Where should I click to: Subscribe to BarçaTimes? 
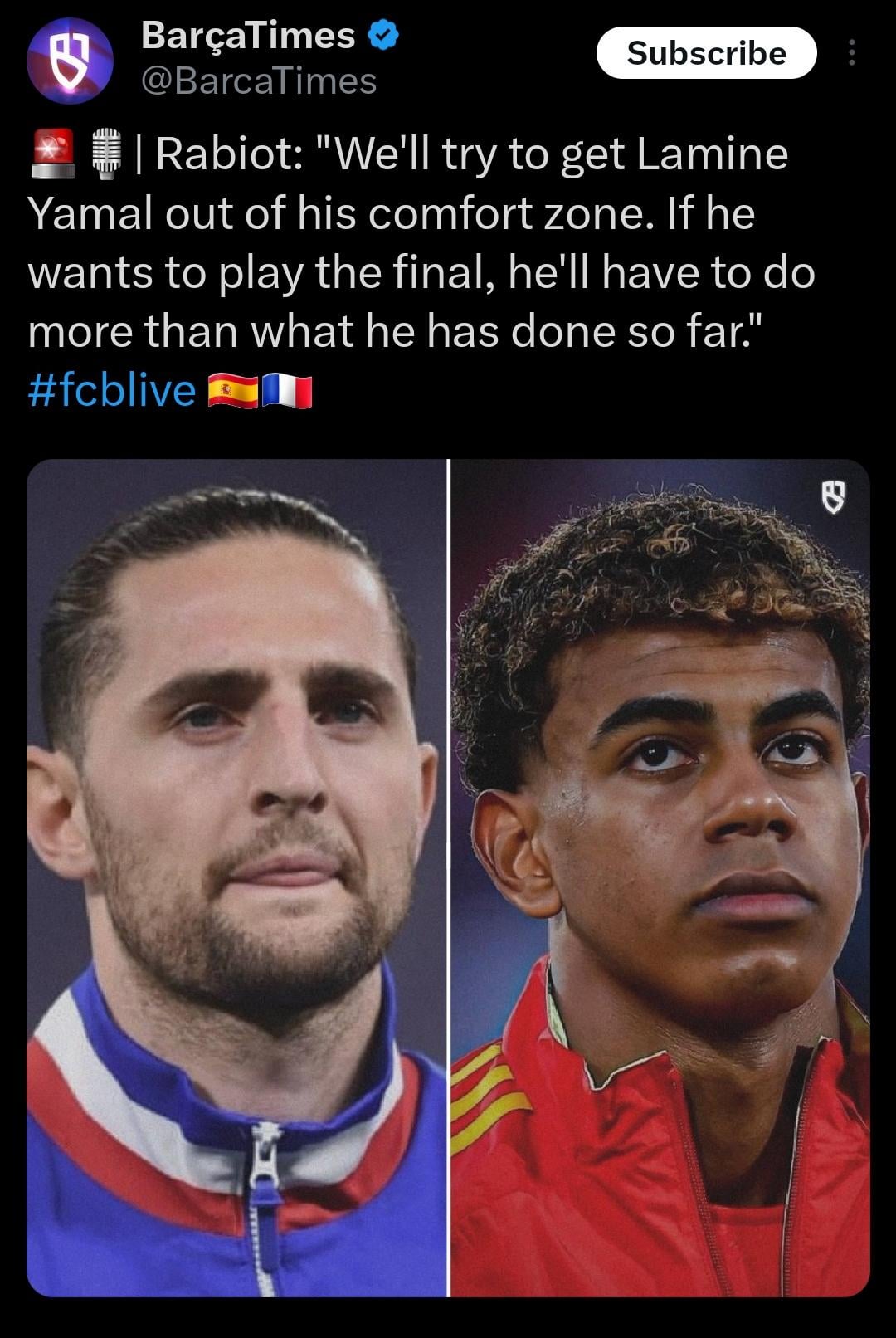click(706, 53)
